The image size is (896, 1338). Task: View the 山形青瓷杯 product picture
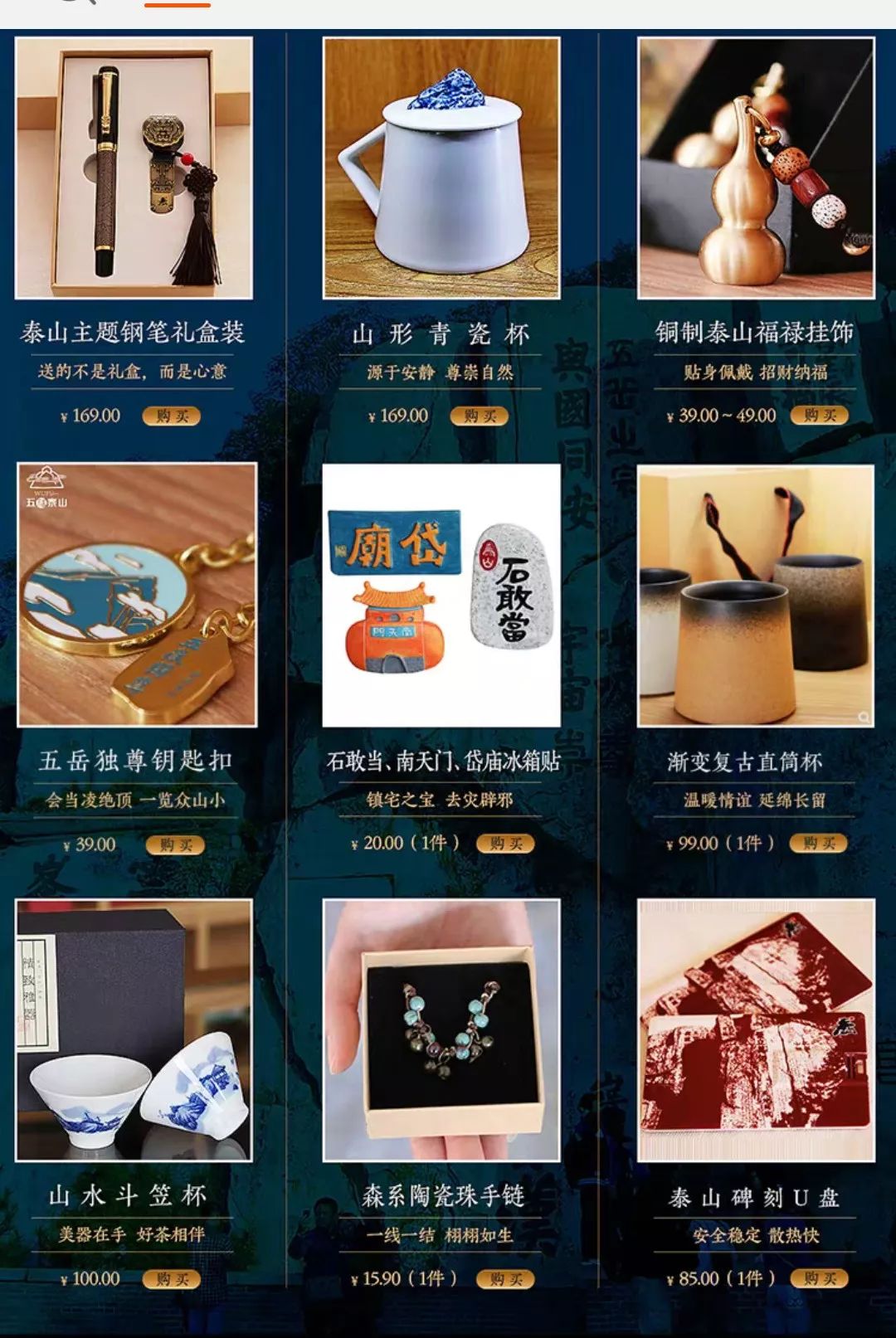441,168
